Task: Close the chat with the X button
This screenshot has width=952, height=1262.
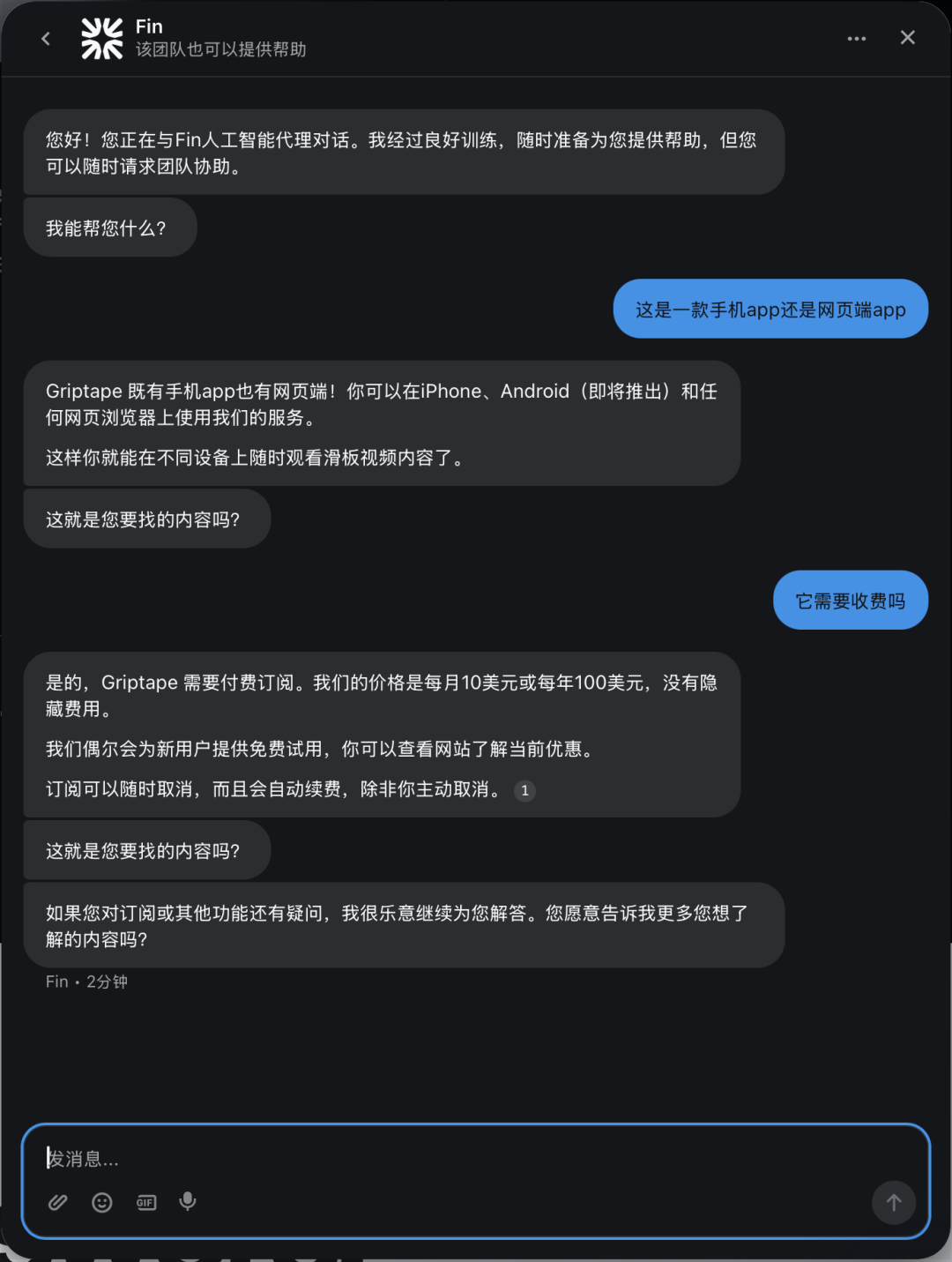Action: [x=908, y=38]
